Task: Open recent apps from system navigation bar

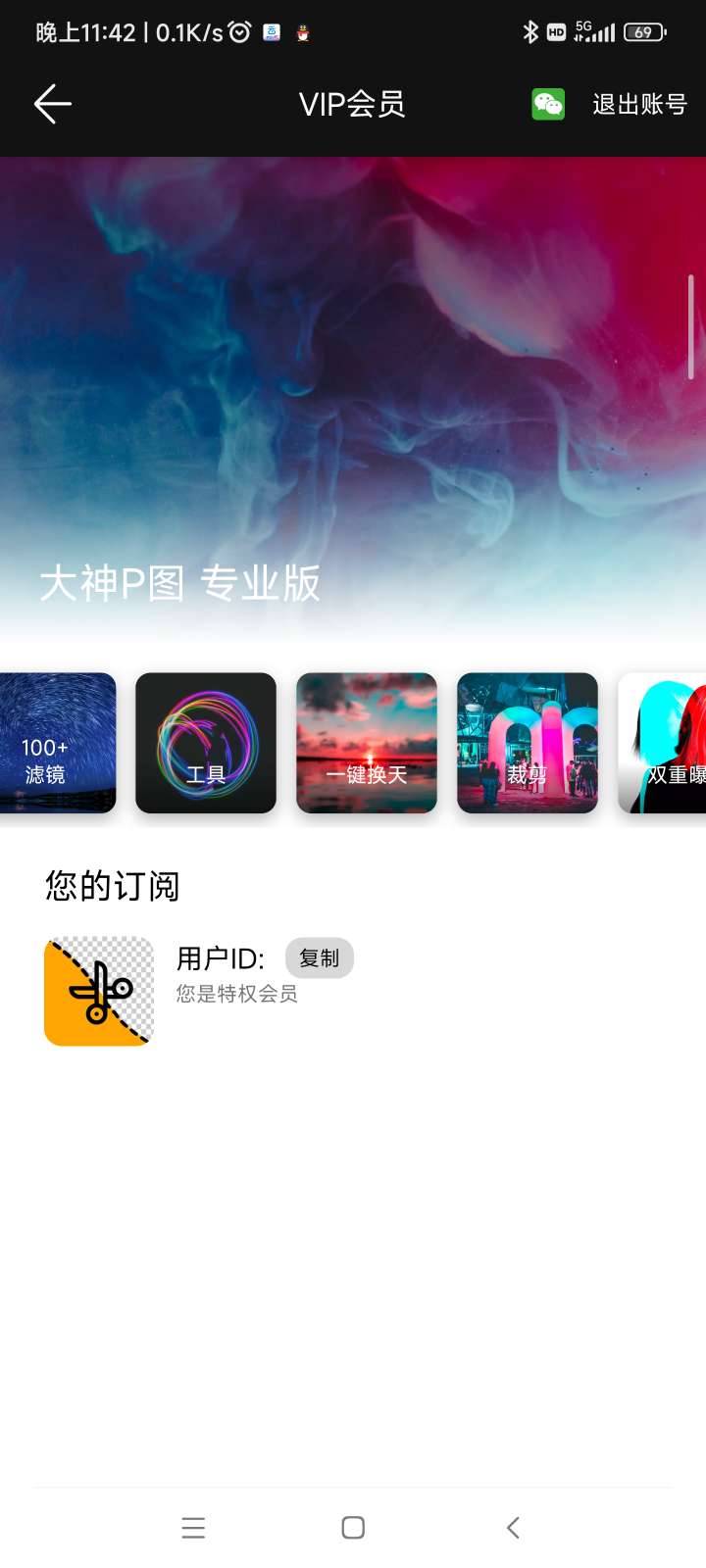Action: click(193, 1527)
